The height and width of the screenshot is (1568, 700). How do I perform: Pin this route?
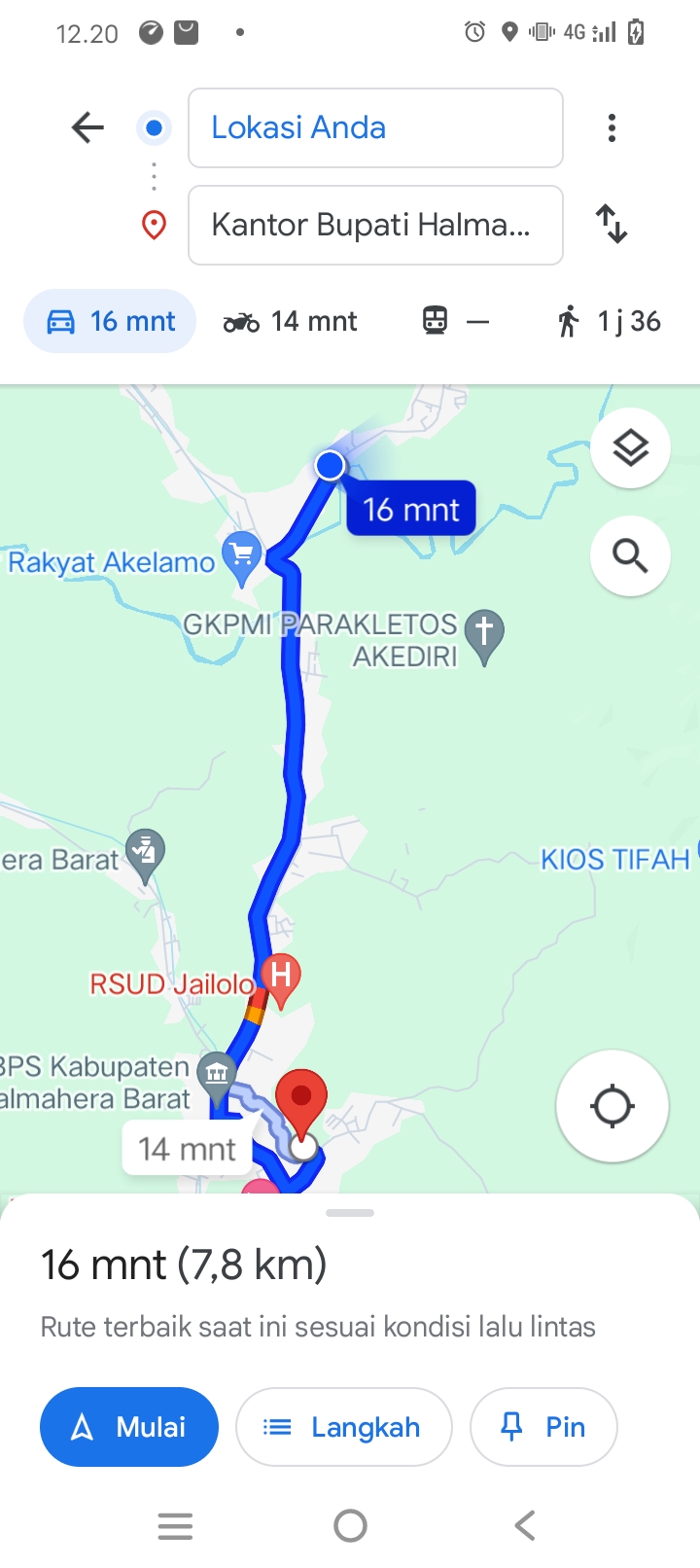pyautogui.click(x=543, y=1427)
